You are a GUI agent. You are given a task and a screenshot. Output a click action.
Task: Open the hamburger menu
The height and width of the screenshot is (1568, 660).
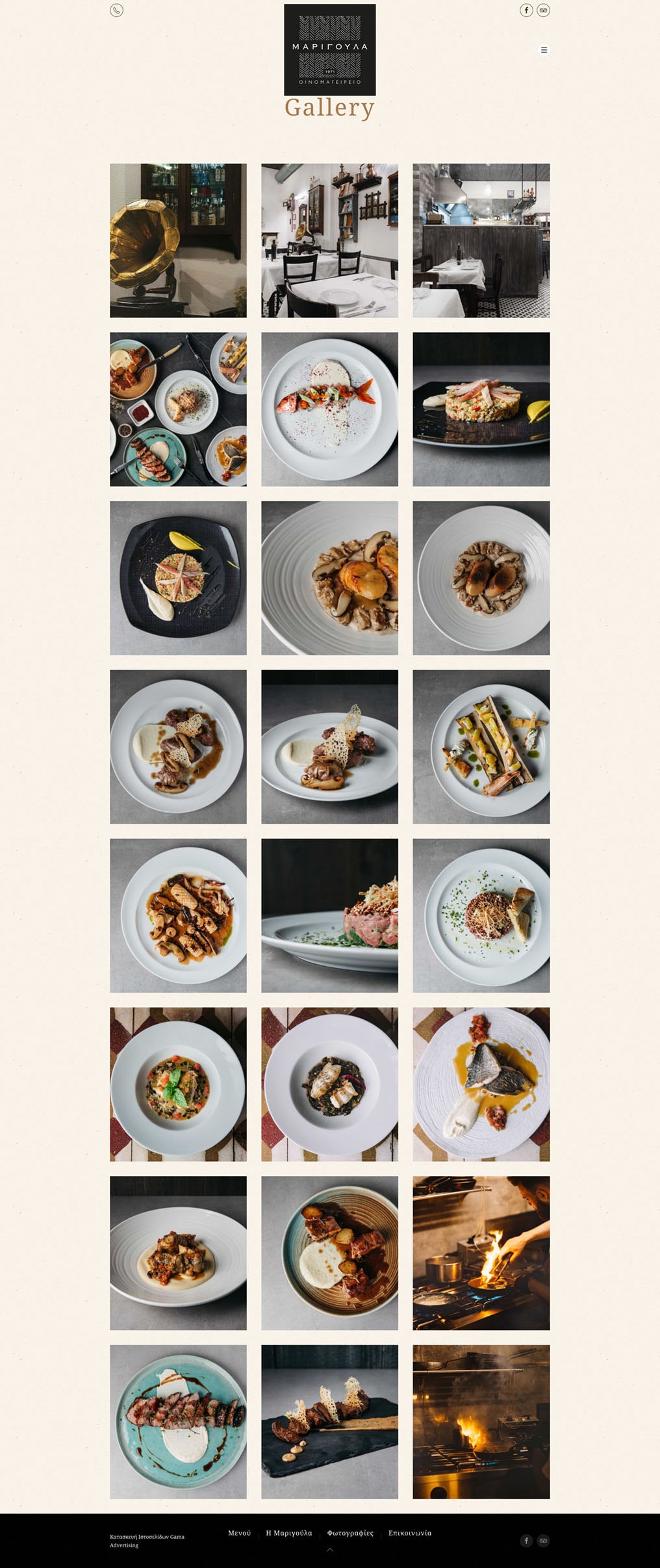544,50
